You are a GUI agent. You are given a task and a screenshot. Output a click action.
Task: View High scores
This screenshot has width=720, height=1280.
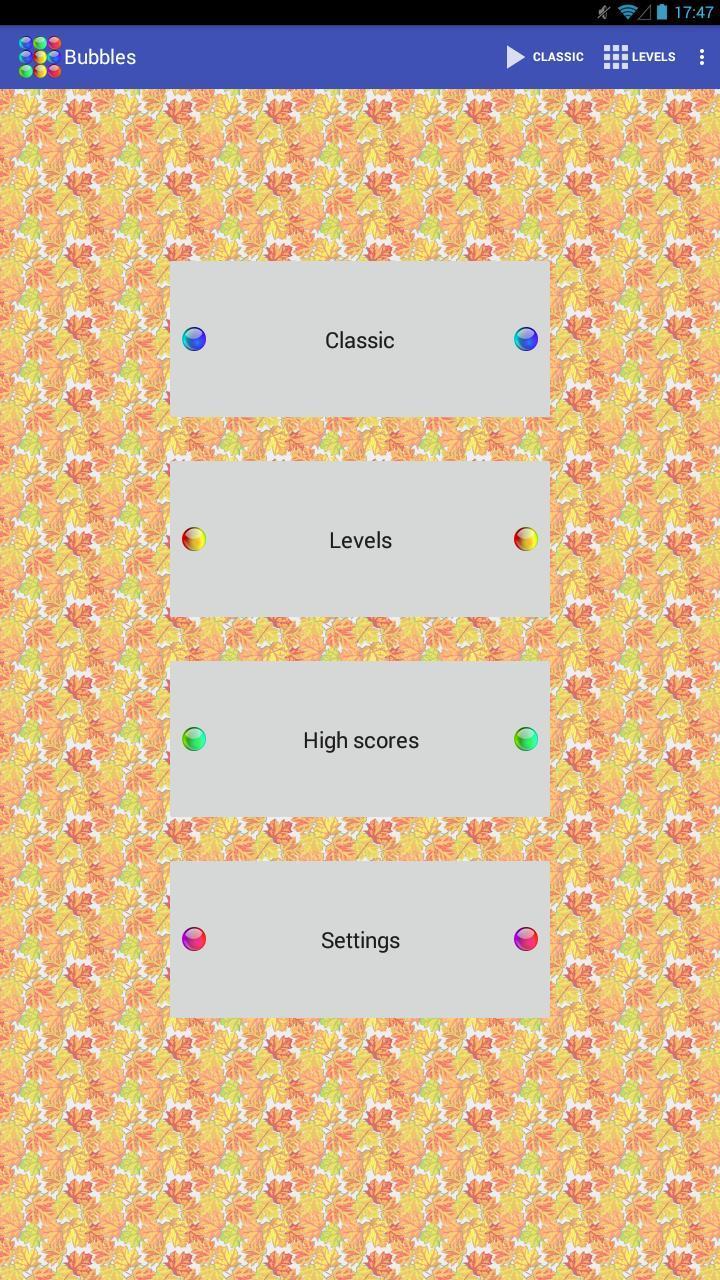pos(360,739)
